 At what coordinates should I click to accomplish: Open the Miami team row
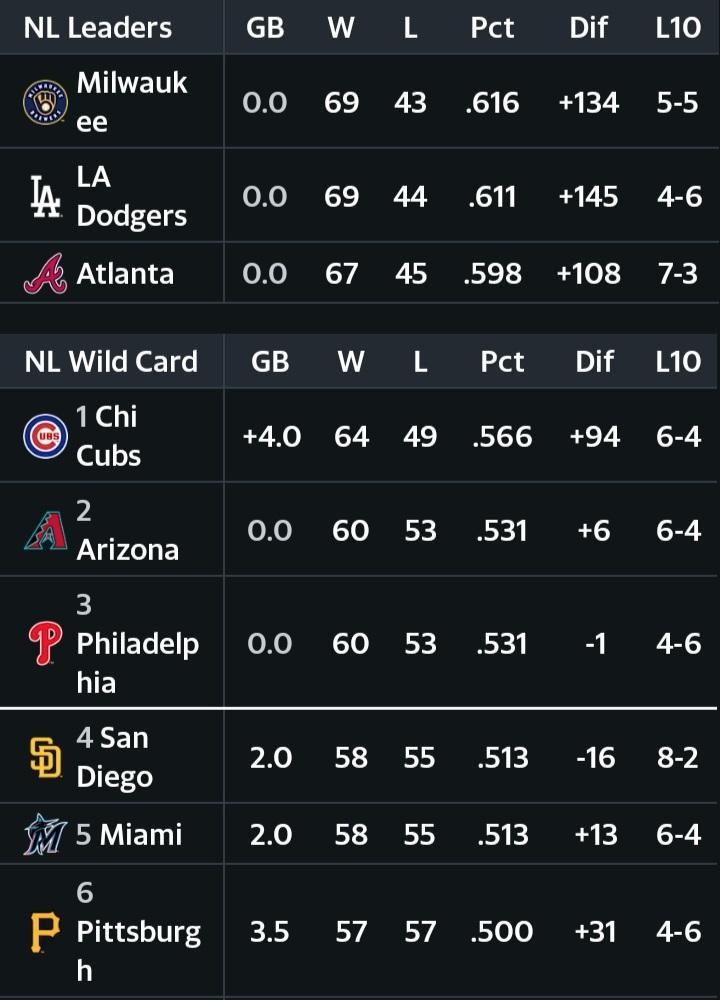click(x=360, y=834)
